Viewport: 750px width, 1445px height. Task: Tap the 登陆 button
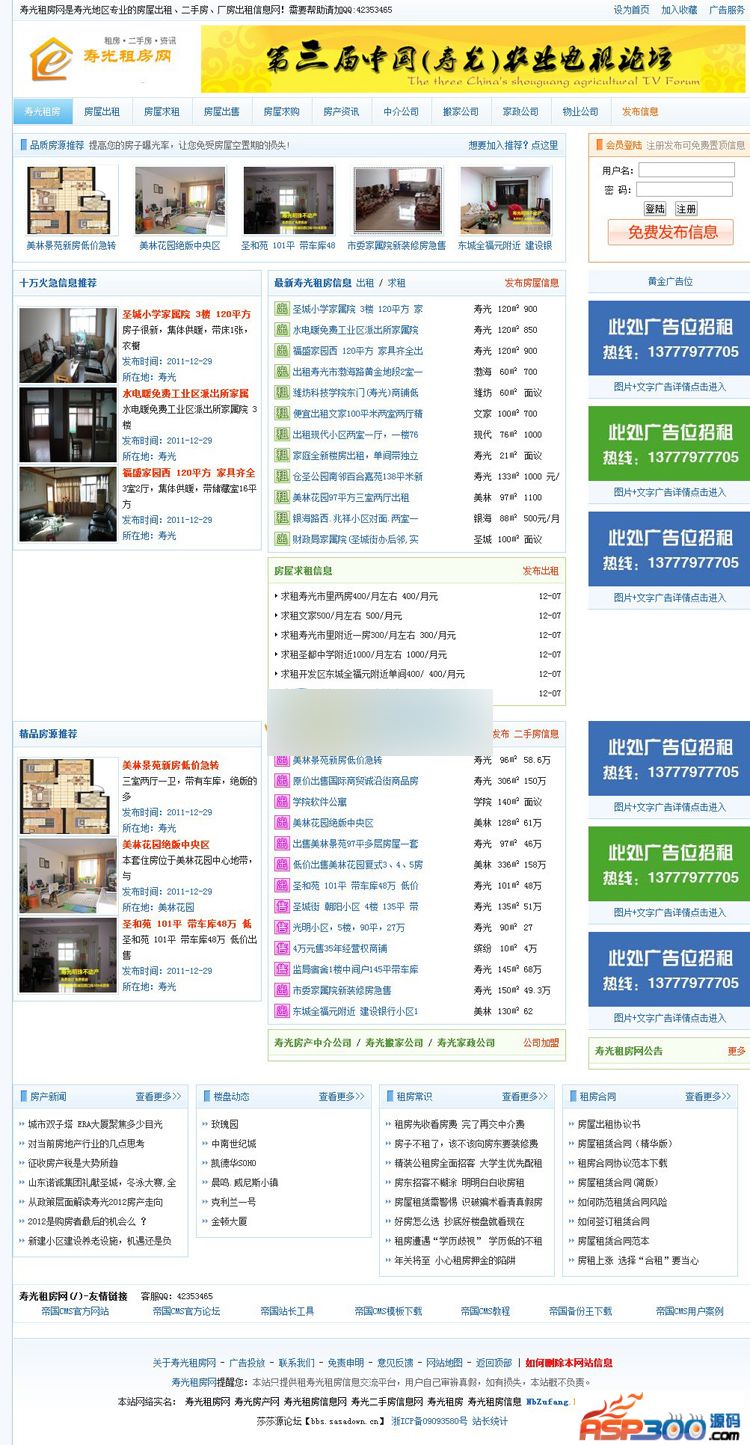pyautogui.click(x=655, y=209)
